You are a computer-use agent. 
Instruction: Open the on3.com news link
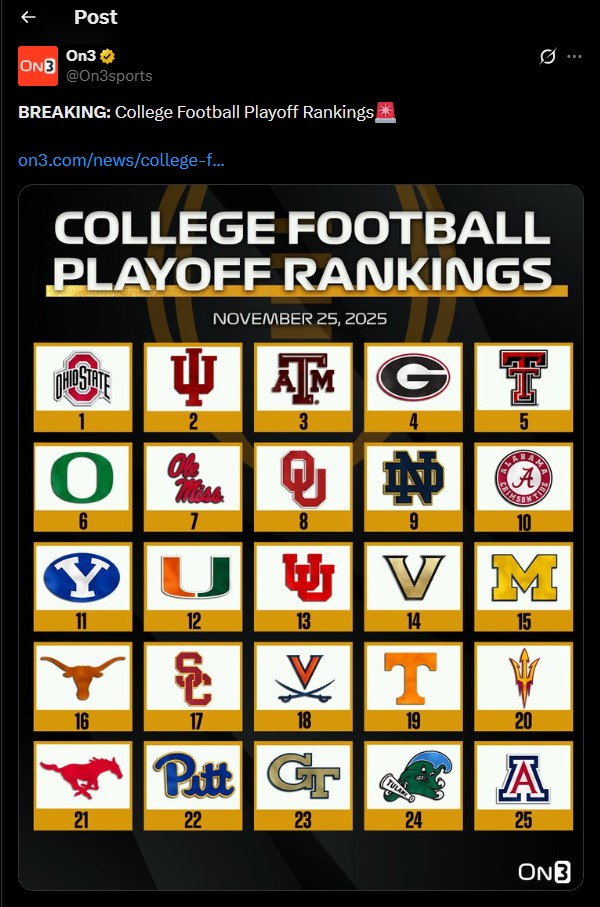pos(121,160)
